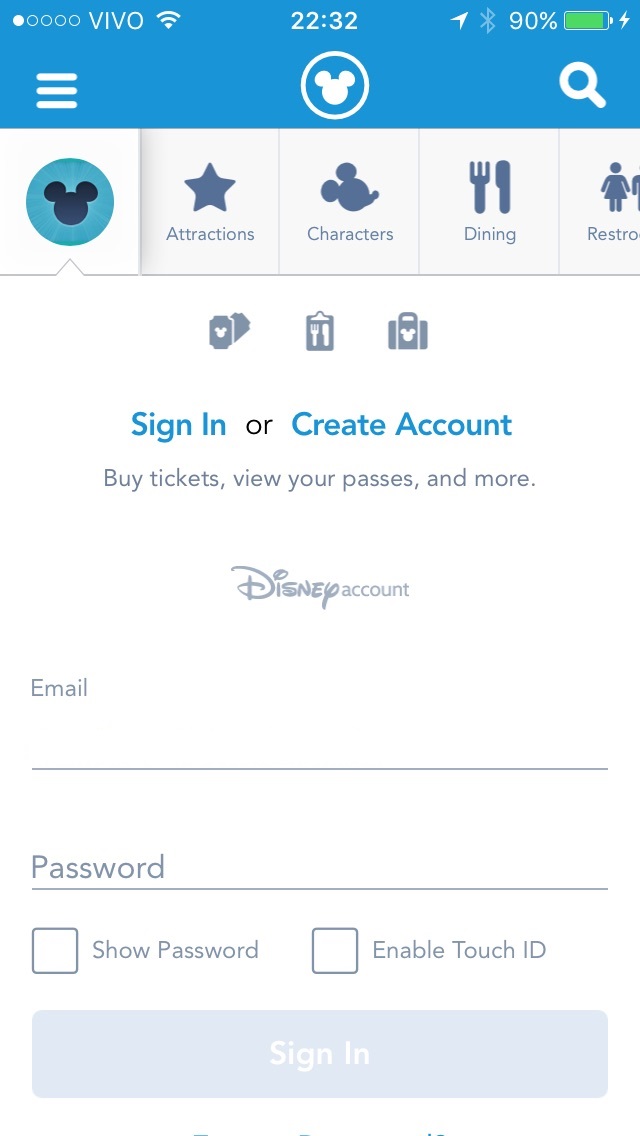This screenshot has width=640, height=1136.
Task: Tap the Sign In button
Action: (320, 1054)
